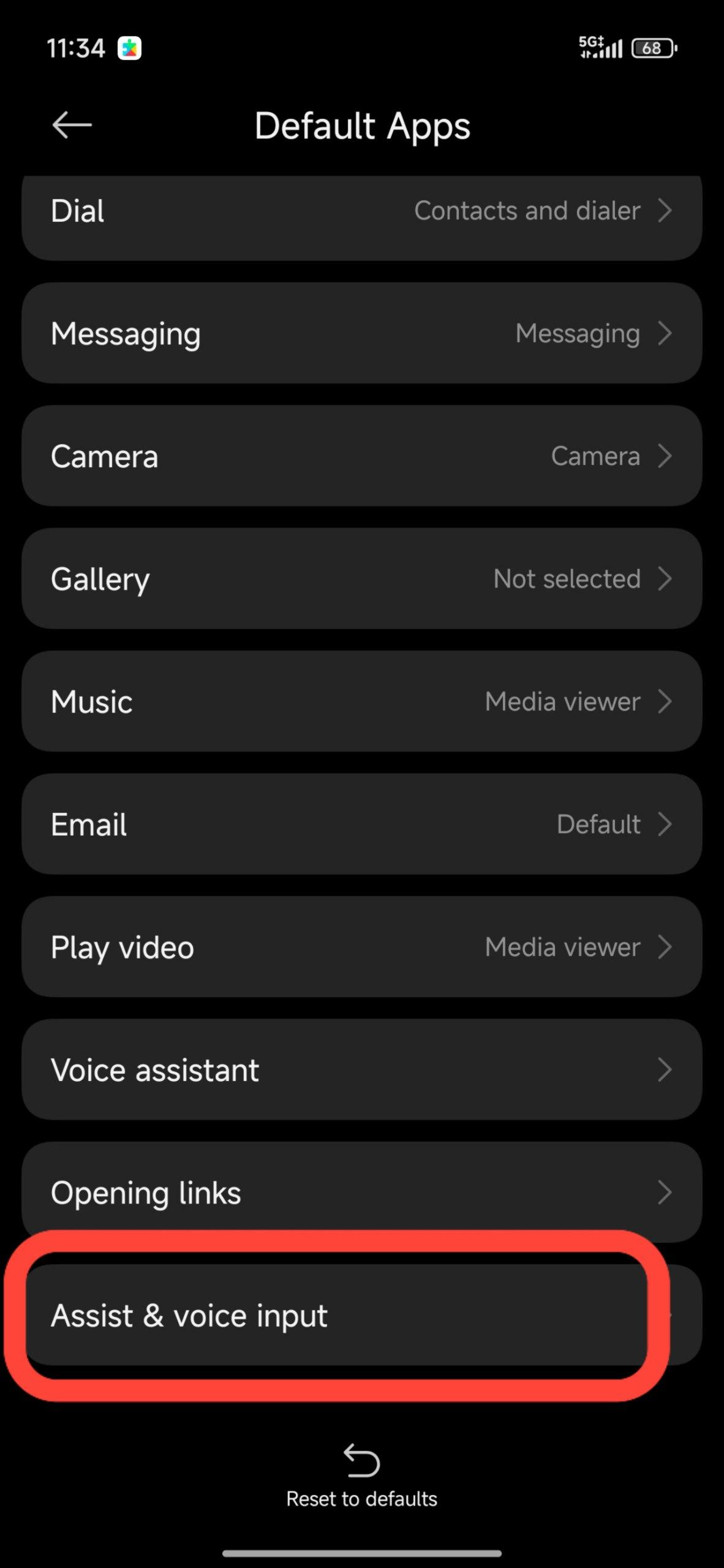724x1568 pixels.
Task: Open the Opening links row
Action: click(x=361, y=1192)
